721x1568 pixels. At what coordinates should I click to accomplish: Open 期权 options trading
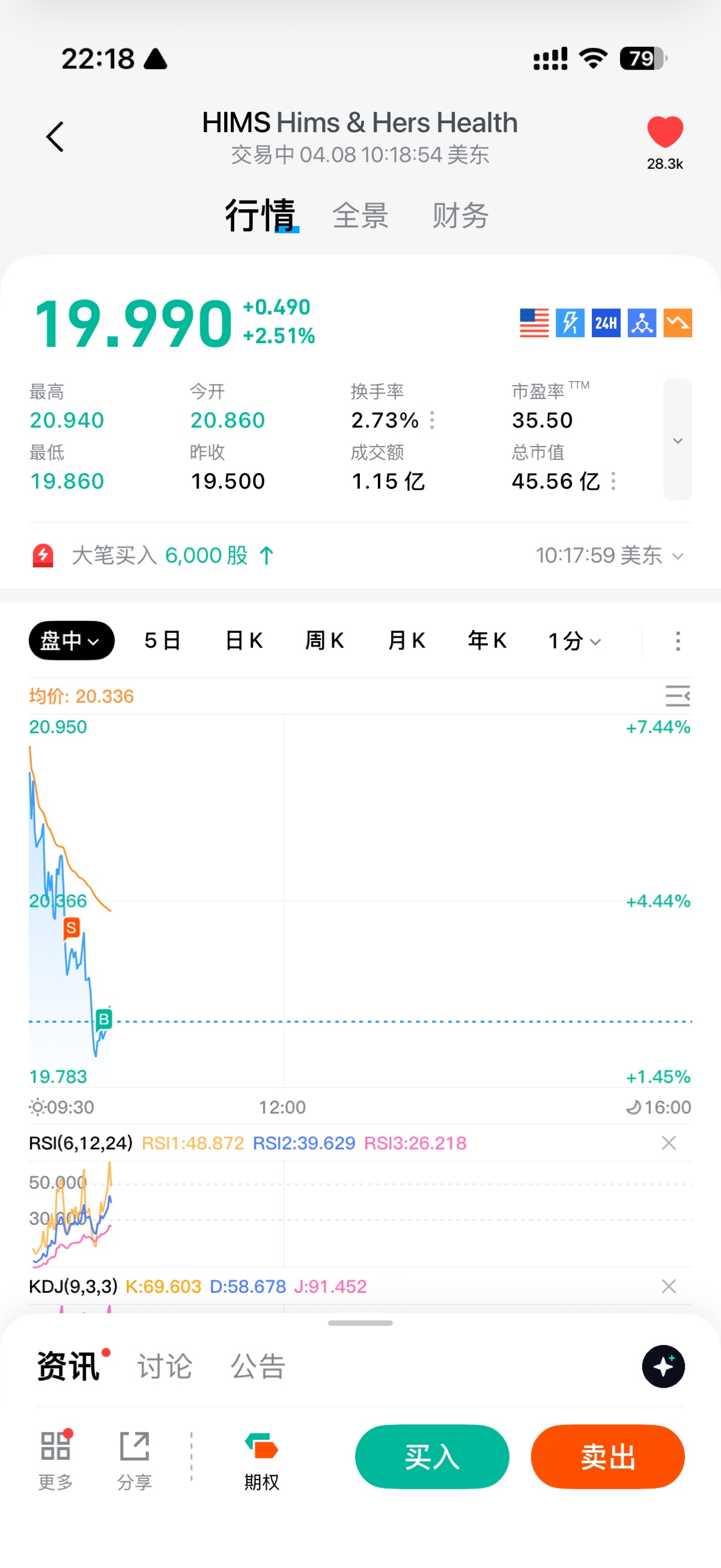click(x=261, y=1461)
